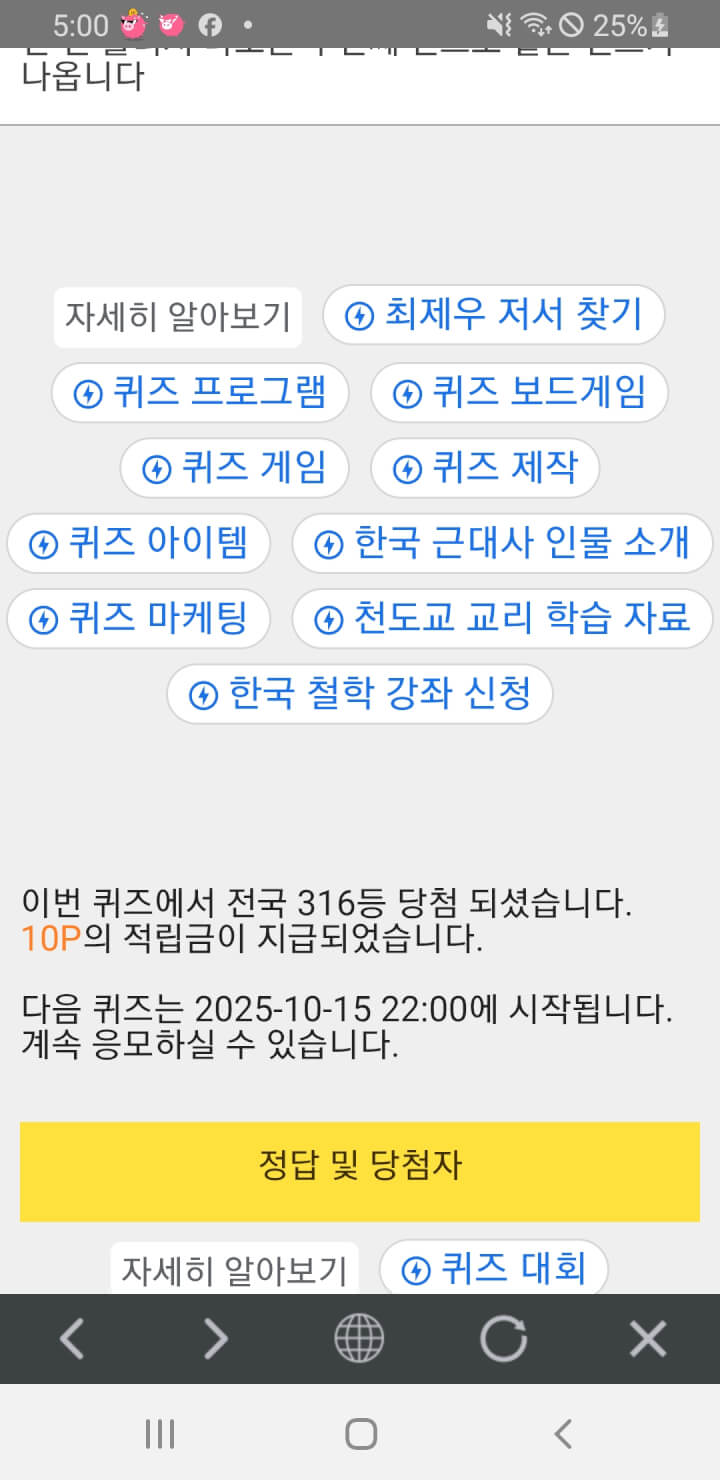Open 천도교 교리 학습 자료
Screen dimensions: 720x1480
pyautogui.click(x=502, y=619)
